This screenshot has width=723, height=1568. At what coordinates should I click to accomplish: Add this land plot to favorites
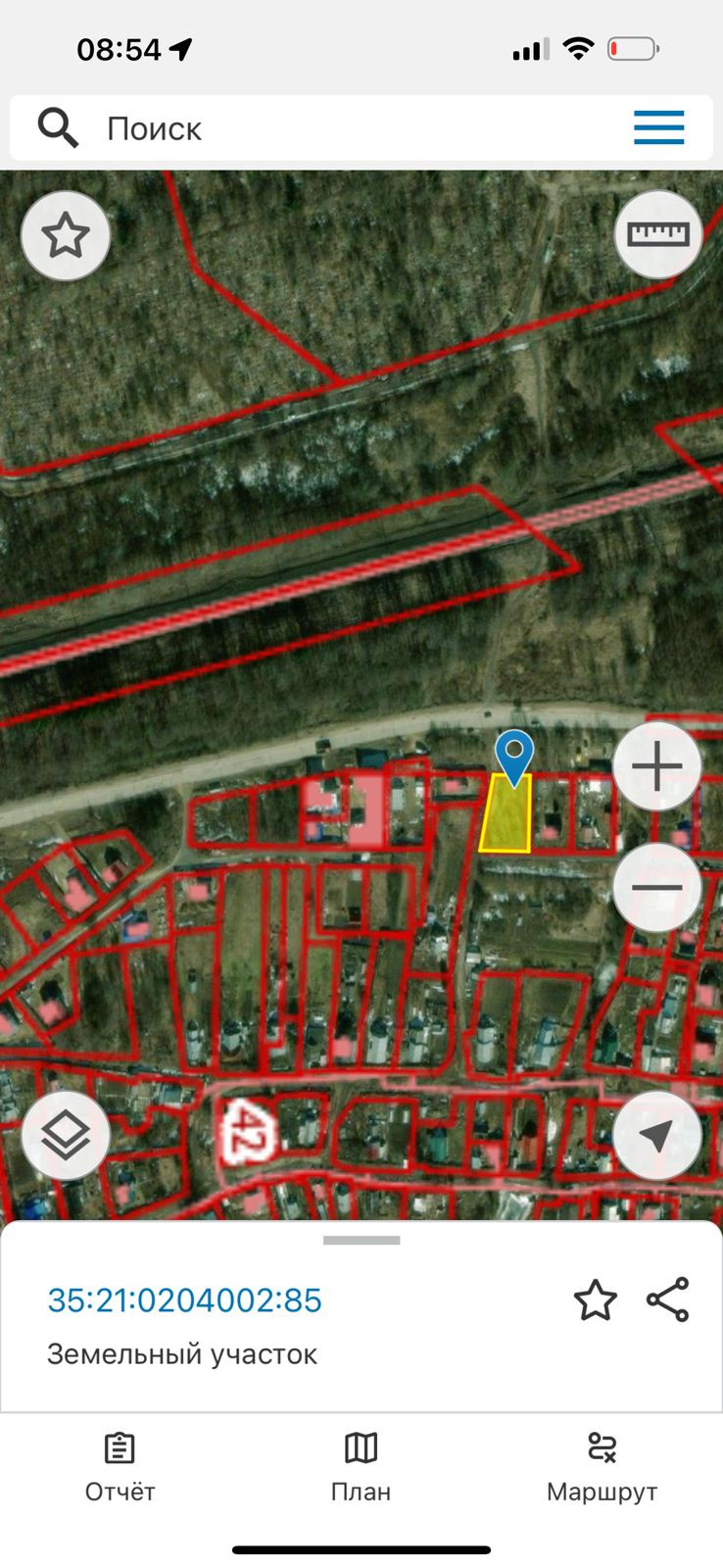(595, 1300)
